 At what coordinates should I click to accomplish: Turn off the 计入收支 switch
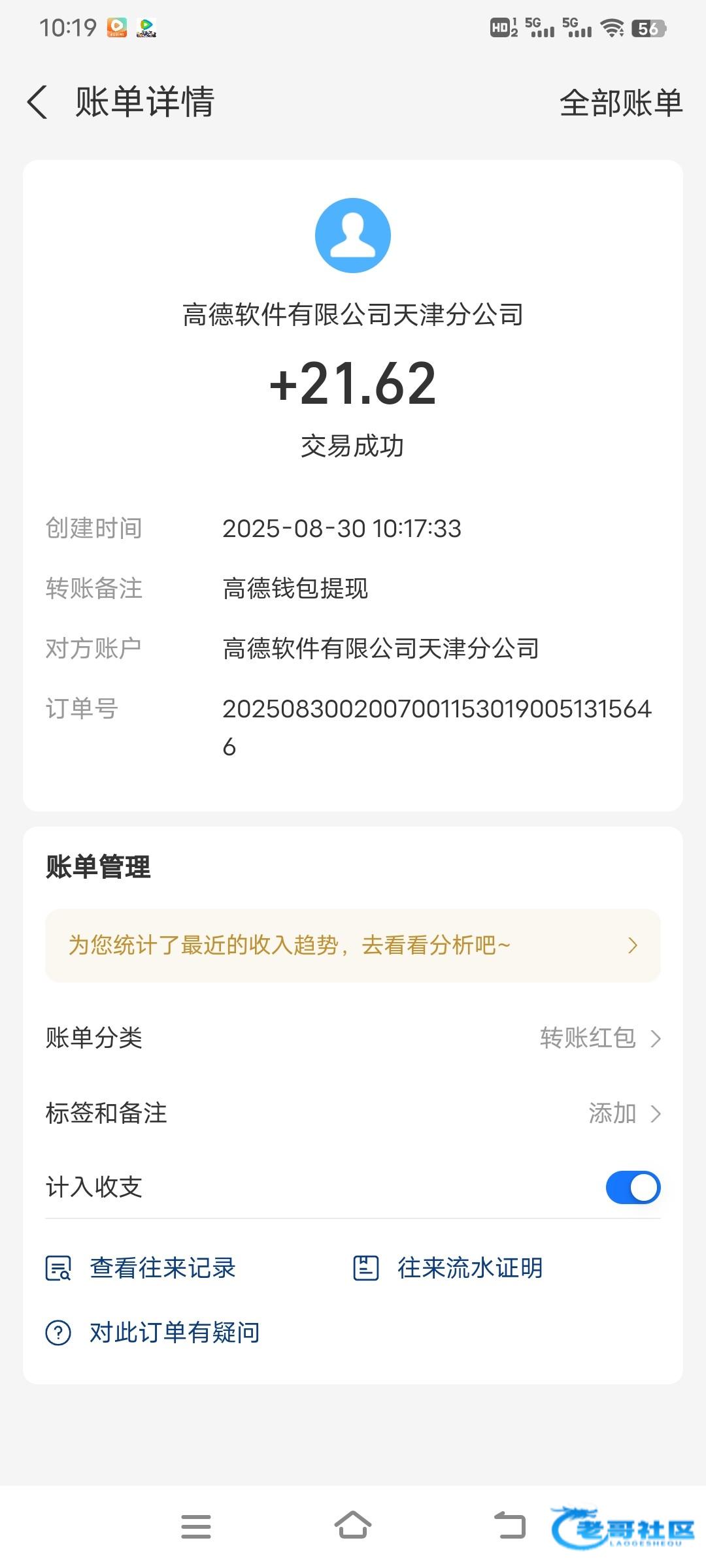click(633, 1187)
